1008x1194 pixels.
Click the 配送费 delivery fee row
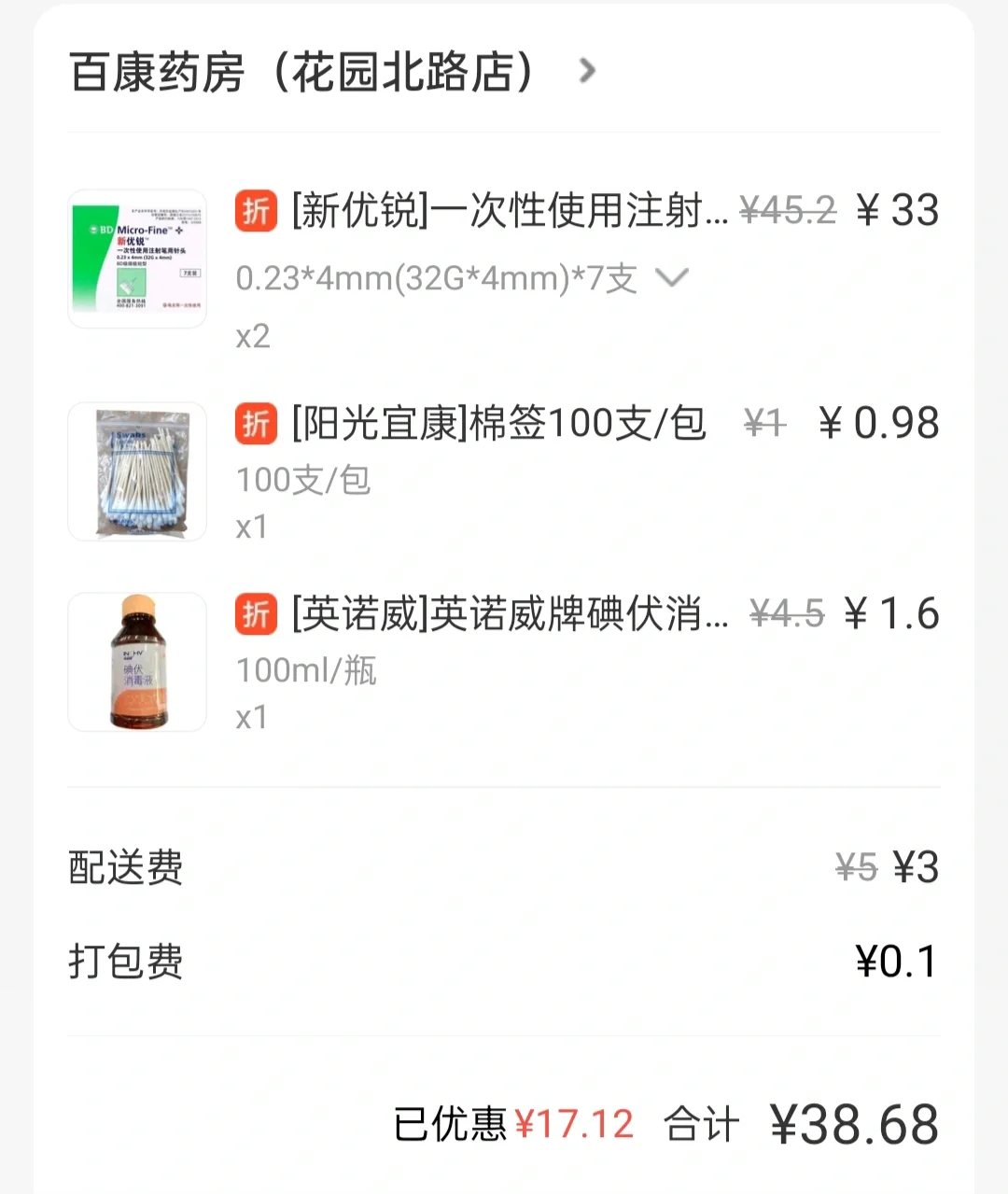tap(126, 868)
